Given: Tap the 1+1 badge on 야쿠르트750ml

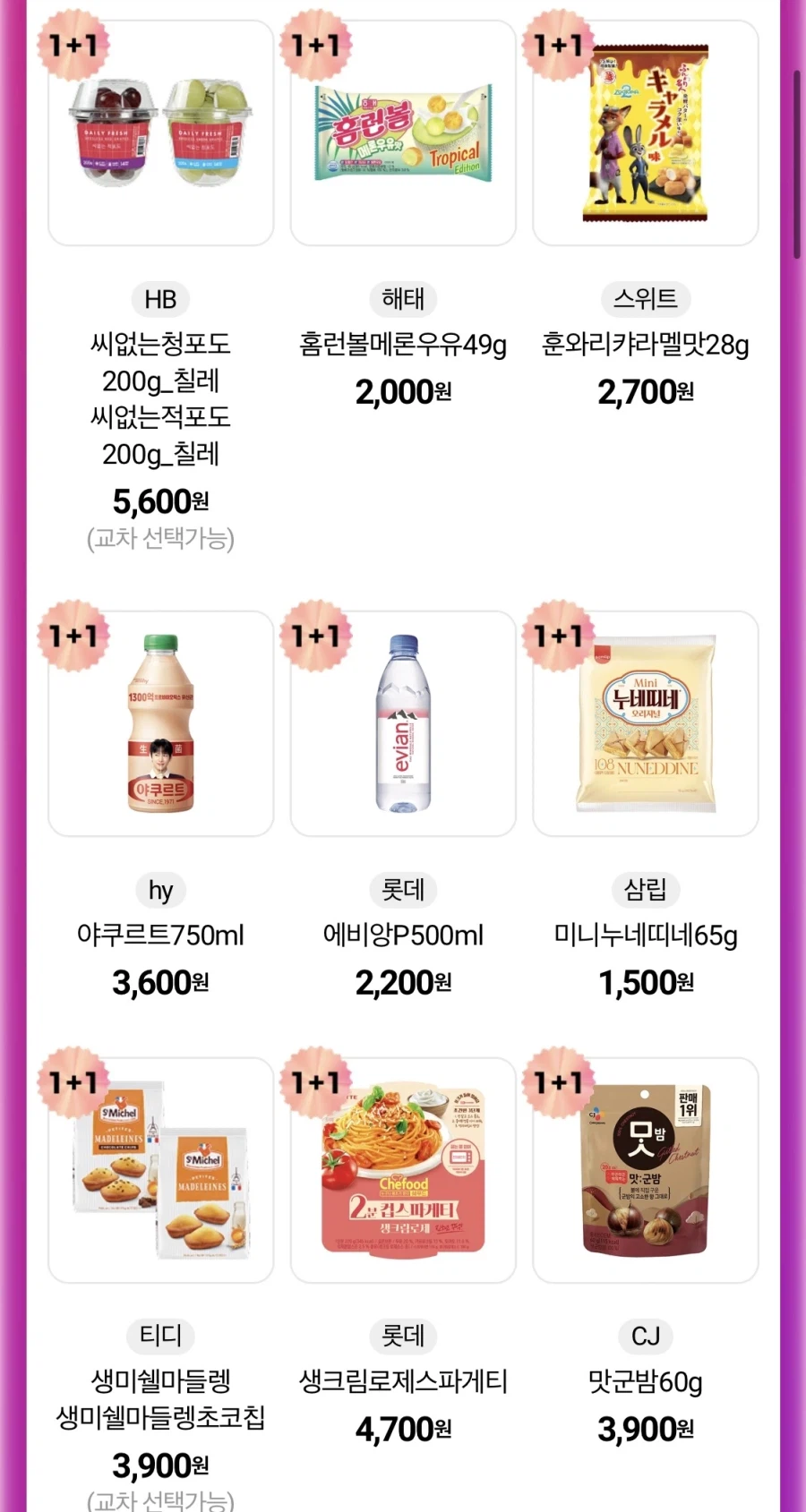Looking at the screenshot, I should (73, 636).
